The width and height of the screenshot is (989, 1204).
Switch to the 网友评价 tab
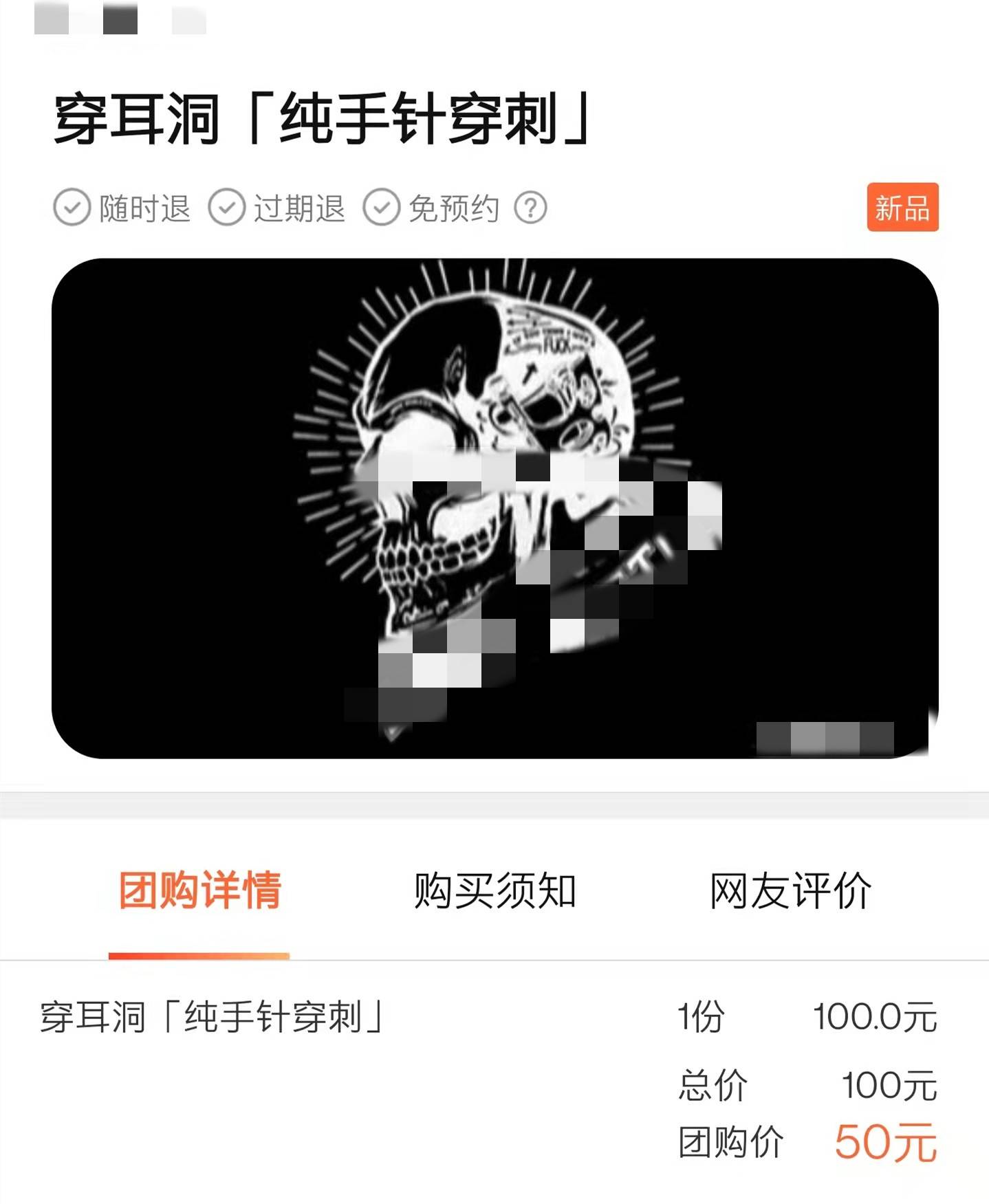(790, 891)
